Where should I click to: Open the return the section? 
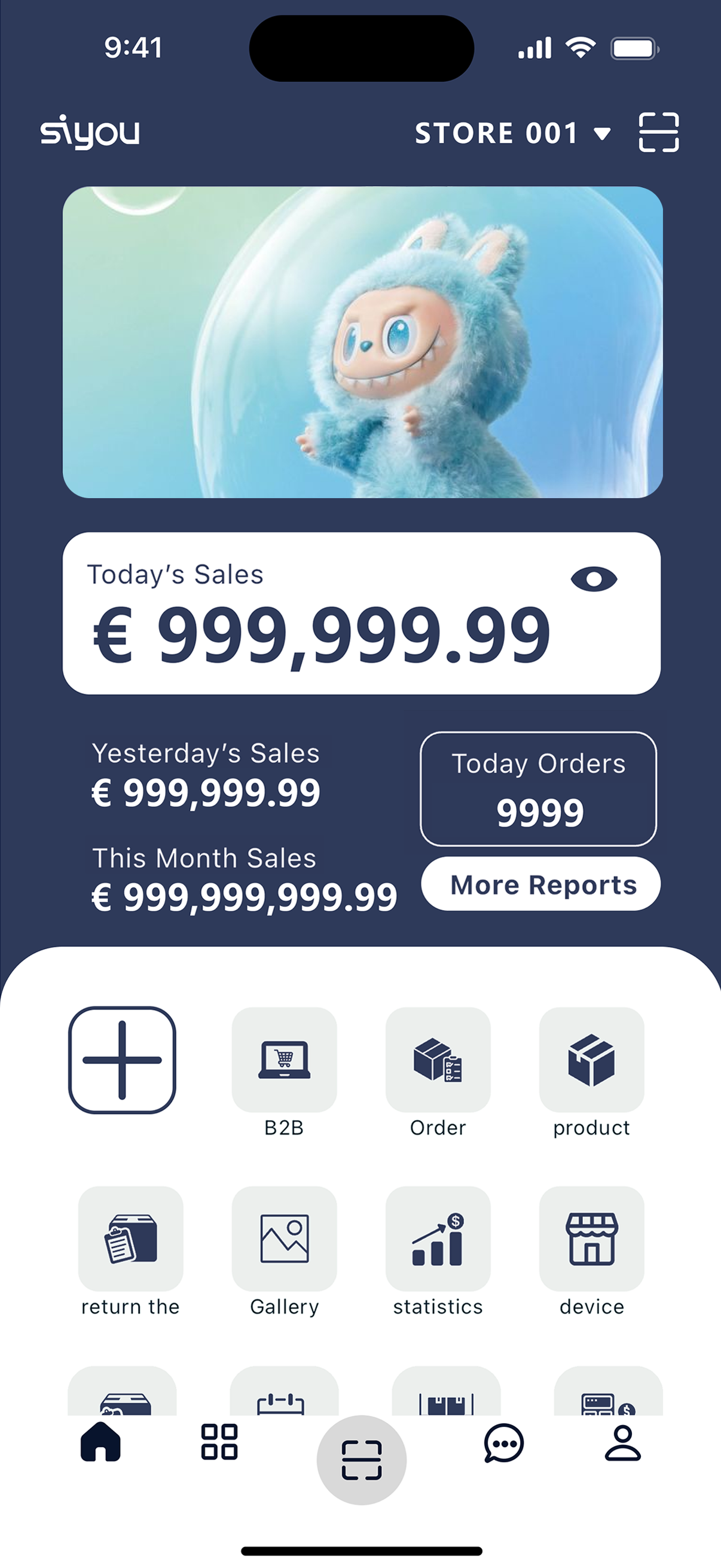tap(130, 1238)
